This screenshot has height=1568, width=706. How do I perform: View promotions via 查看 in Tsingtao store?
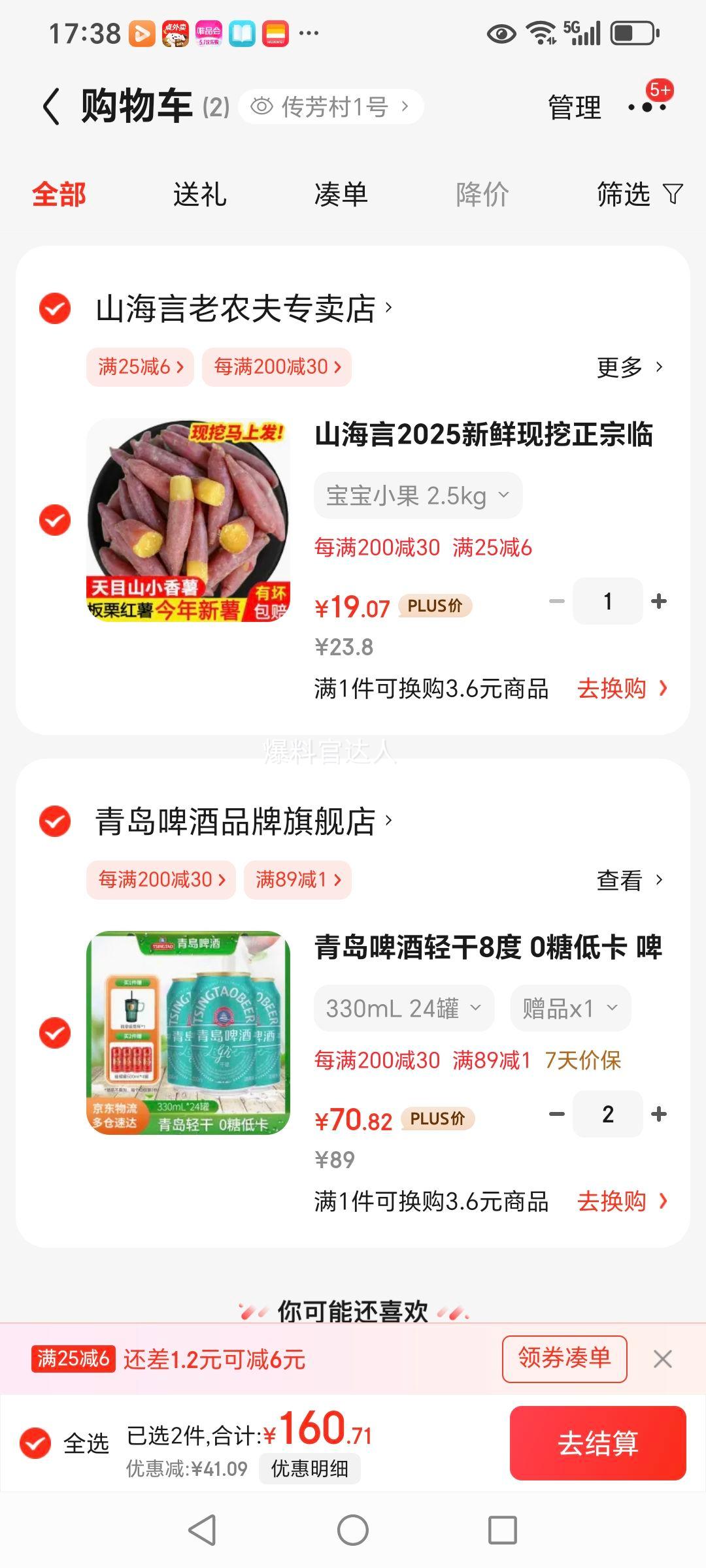tap(630, 880)
